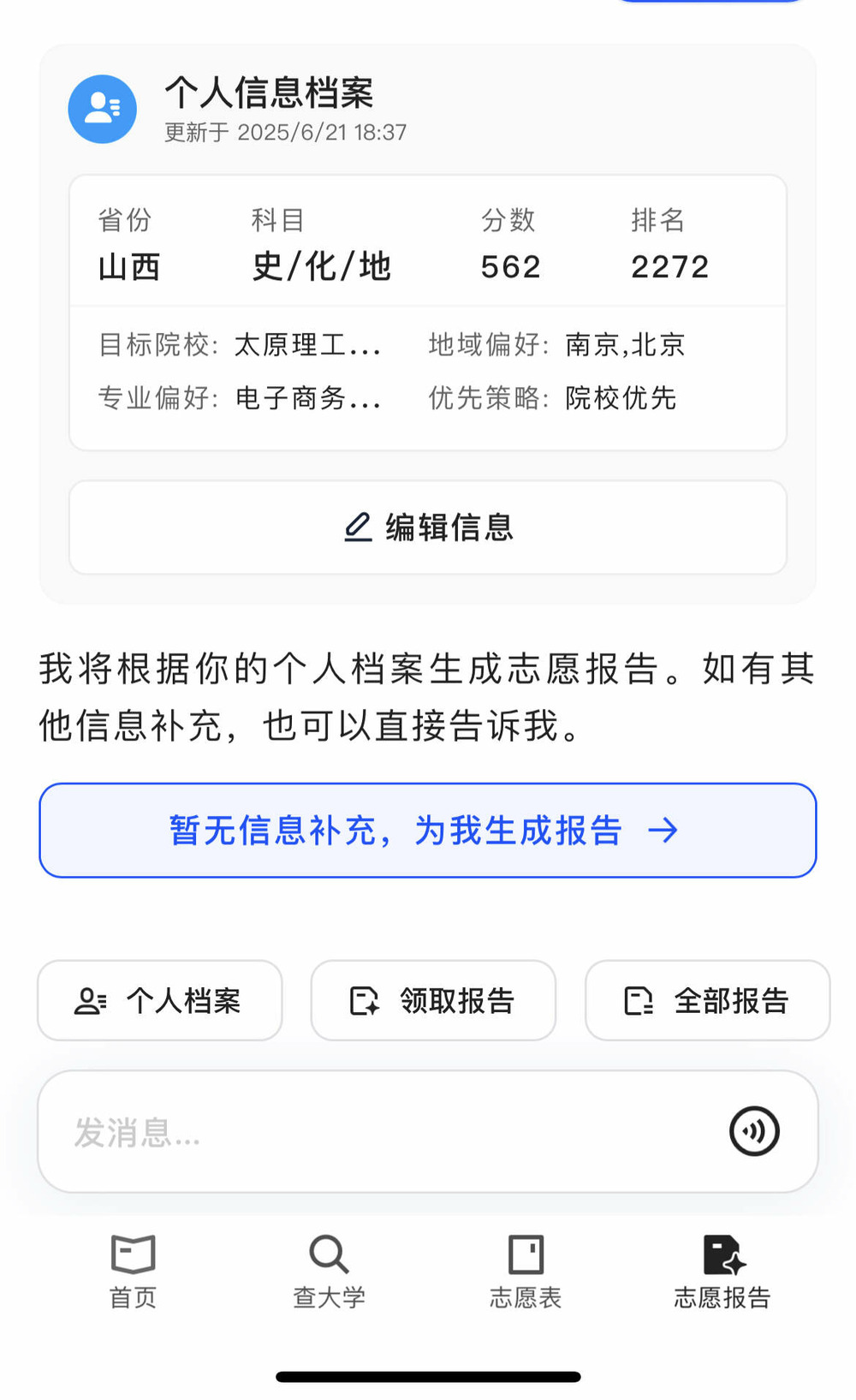Start voice input in message box
This screenshot has width=856, height=1400.
pos(754,1131)
